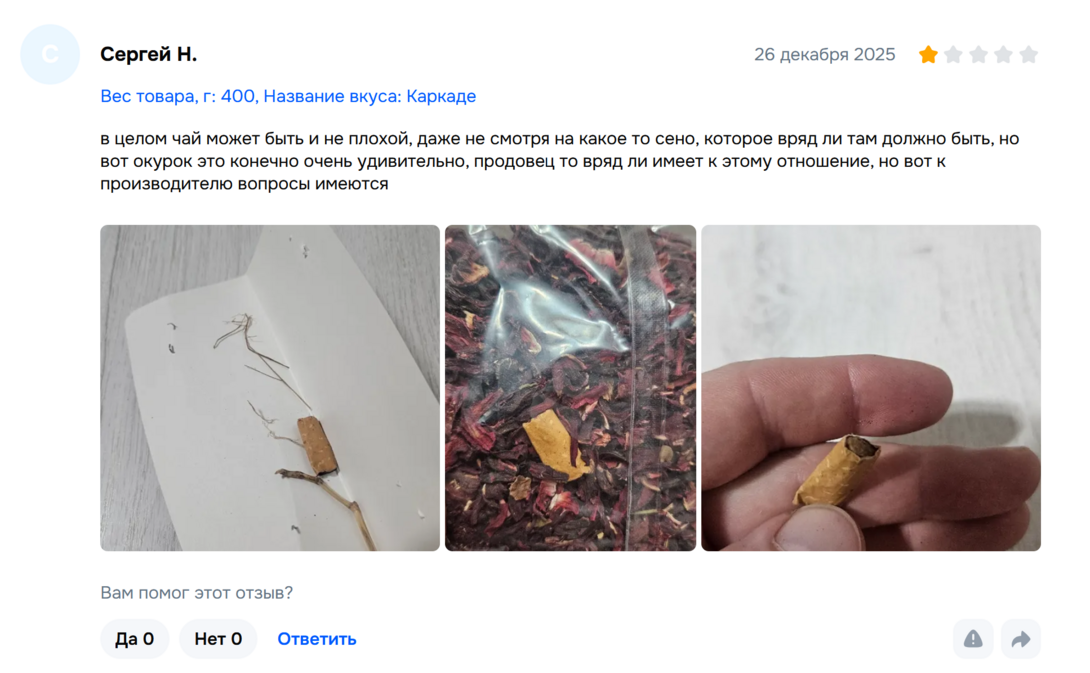Report this review with the warning icon
This screenshot has height=673, width=1090.
point(973,639)
